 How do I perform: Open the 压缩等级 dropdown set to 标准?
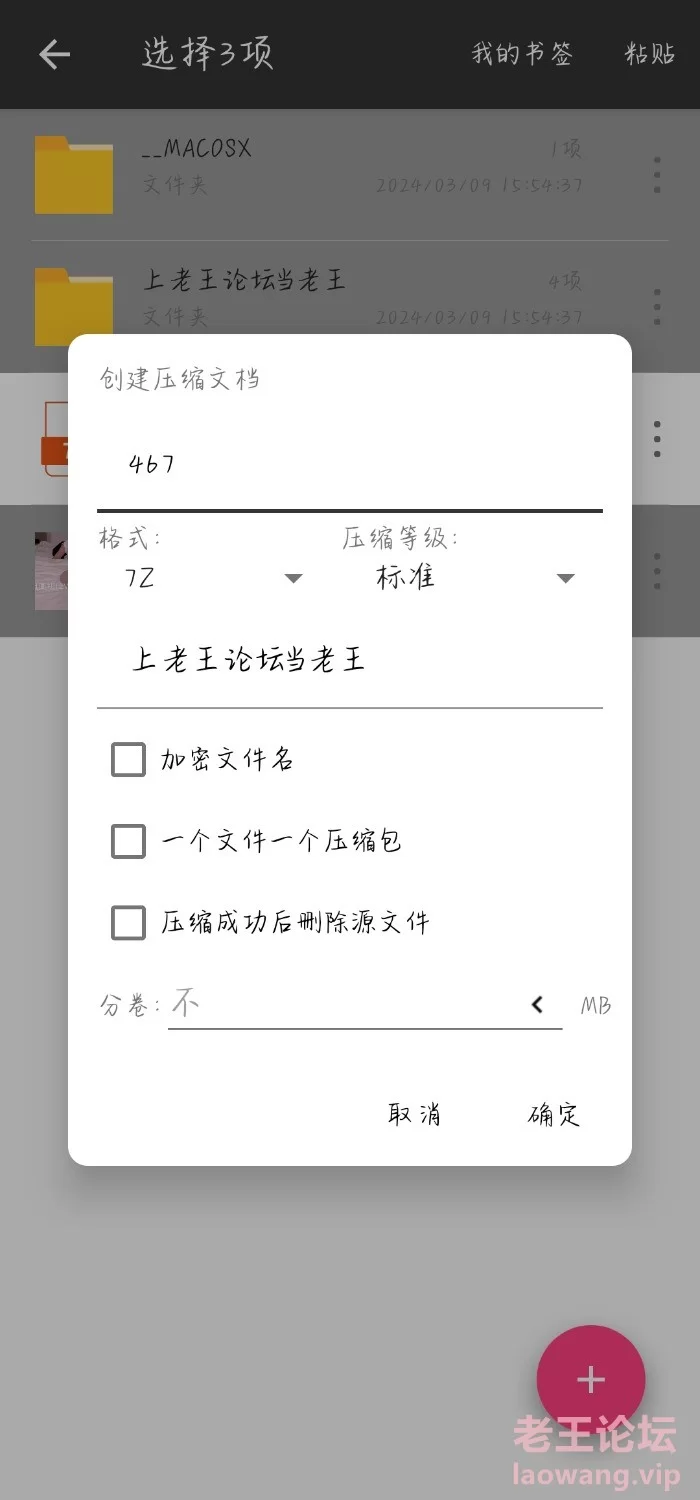[x=473, y=578]
